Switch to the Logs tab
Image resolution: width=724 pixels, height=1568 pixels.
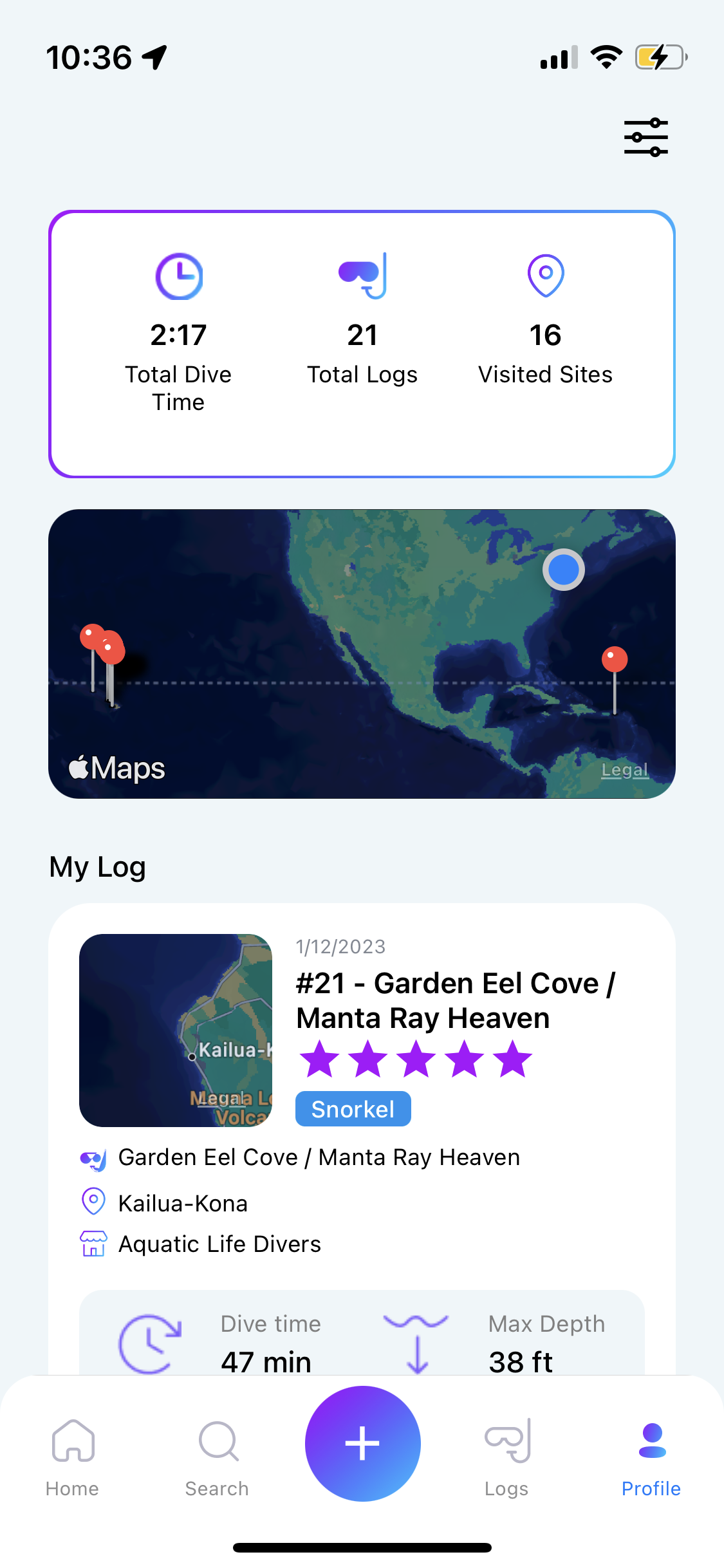coord(507,1458)
